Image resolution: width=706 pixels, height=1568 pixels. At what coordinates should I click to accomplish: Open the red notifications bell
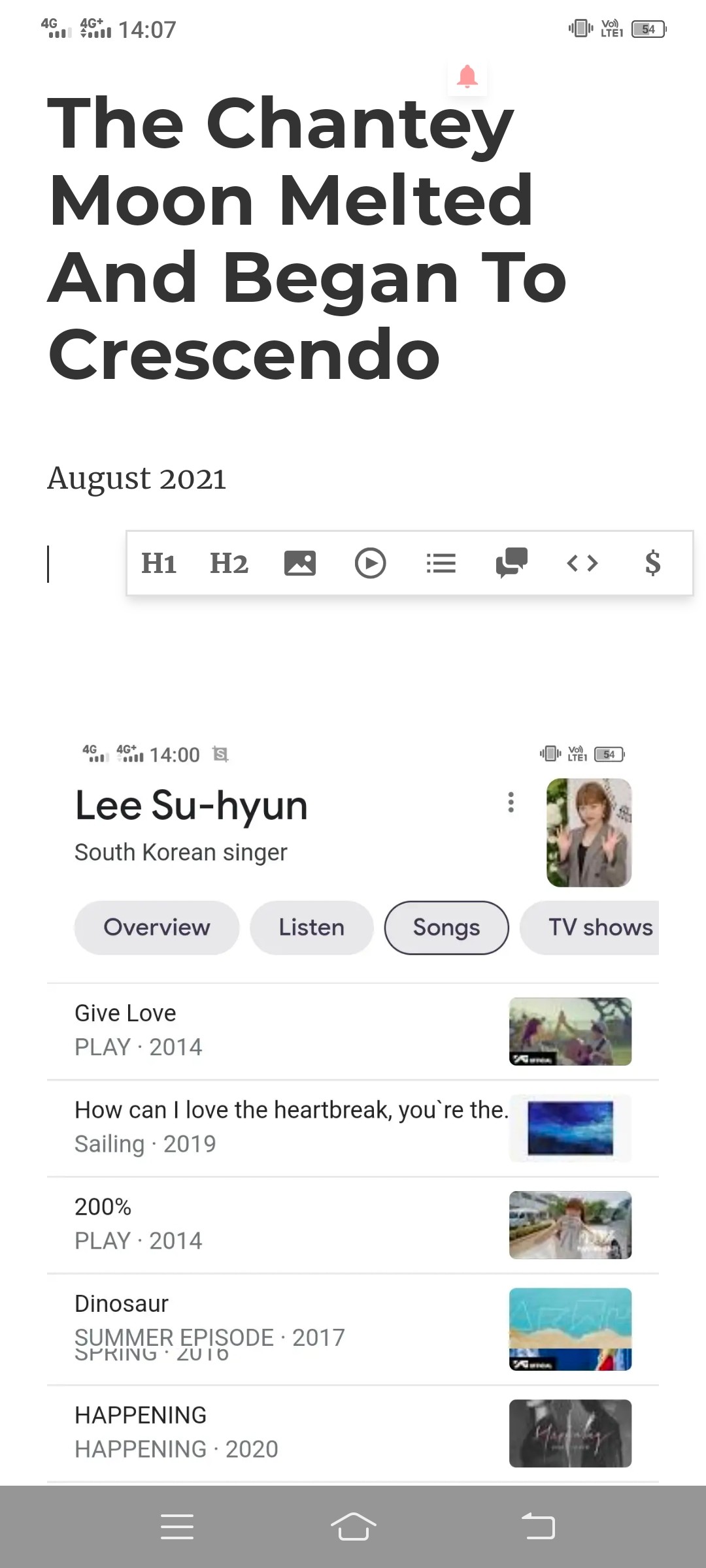pyautogui.click(x=467, y=77)
